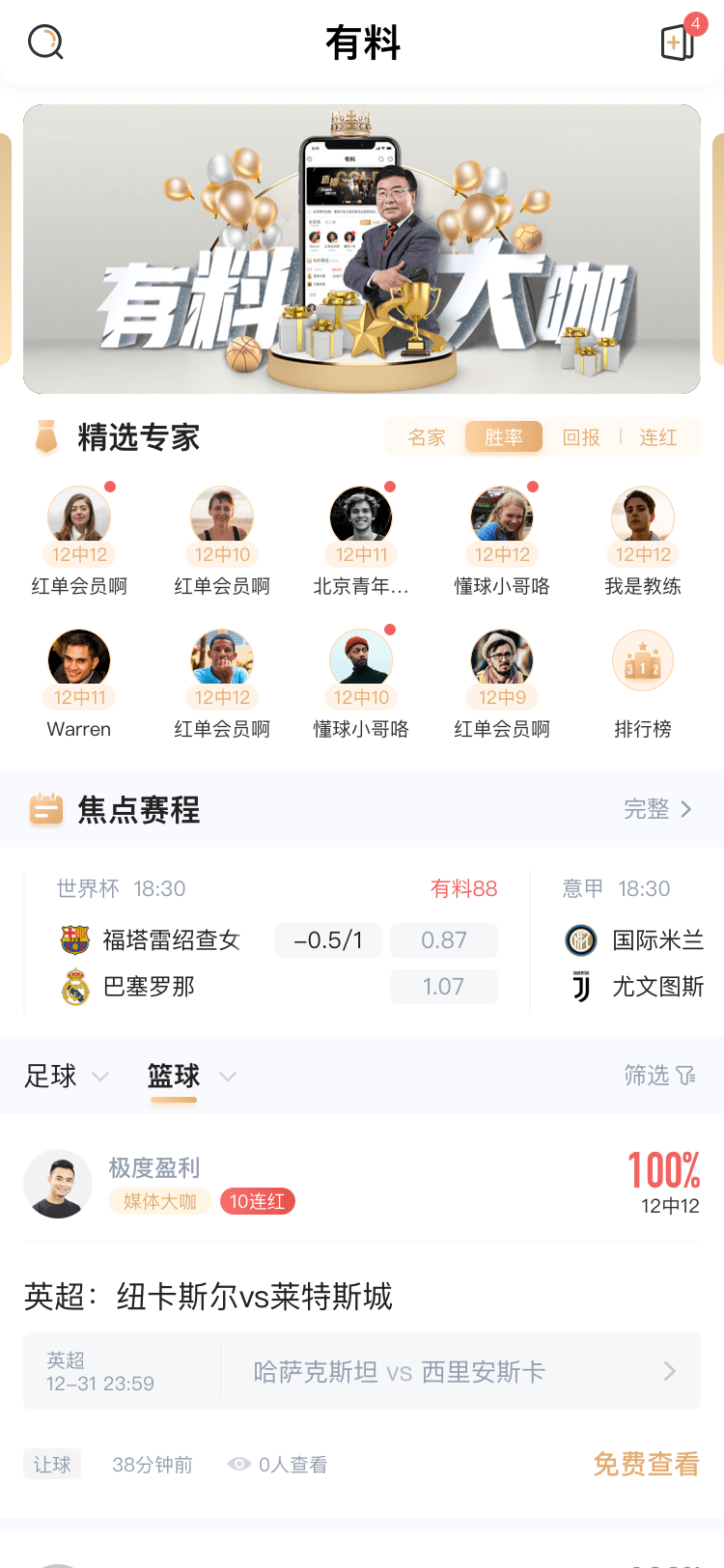724x1568 pixels.
Task: Switch to the 名家 expert filter
Action: [427, 437]
